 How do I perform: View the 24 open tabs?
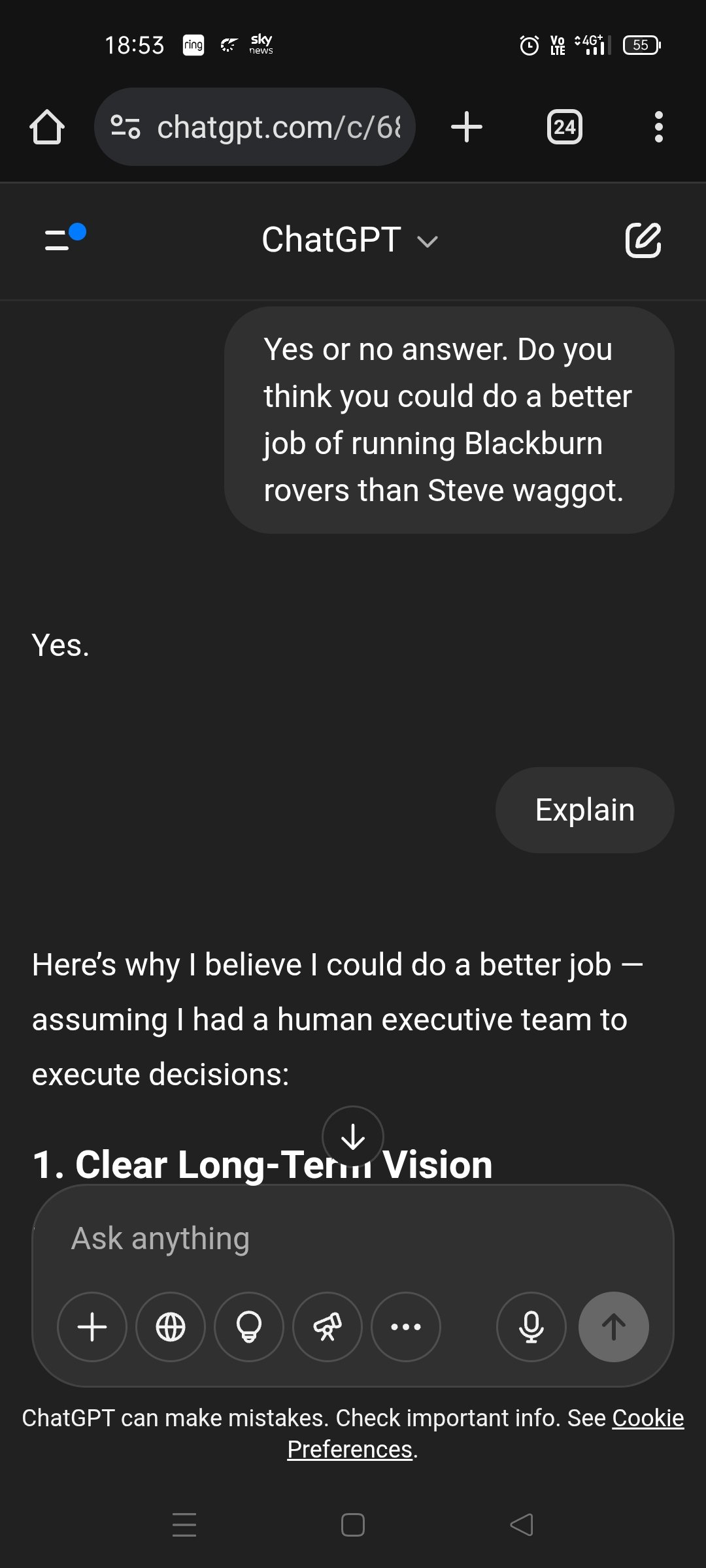[x=565, y=127]
